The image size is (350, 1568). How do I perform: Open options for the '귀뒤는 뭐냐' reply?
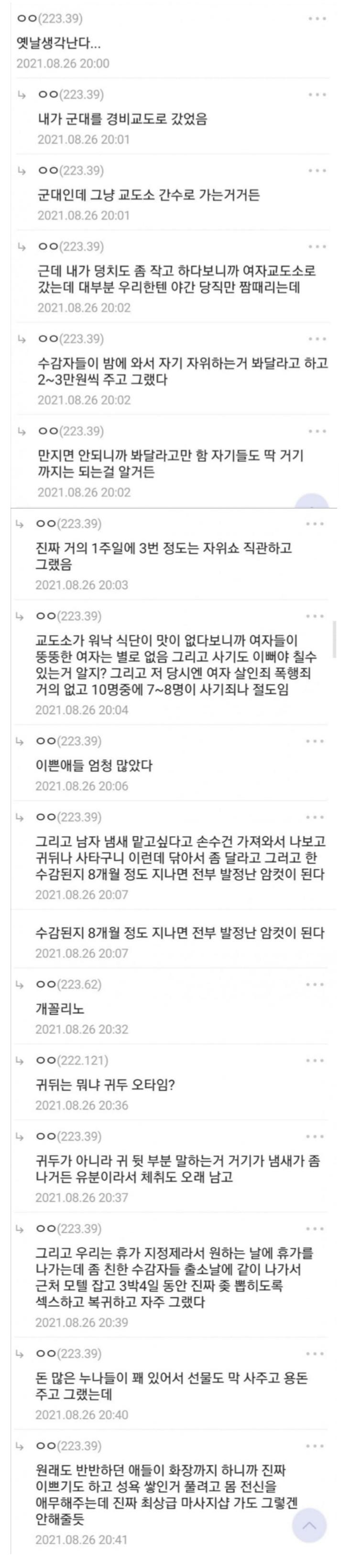[x=315, y=1061]
